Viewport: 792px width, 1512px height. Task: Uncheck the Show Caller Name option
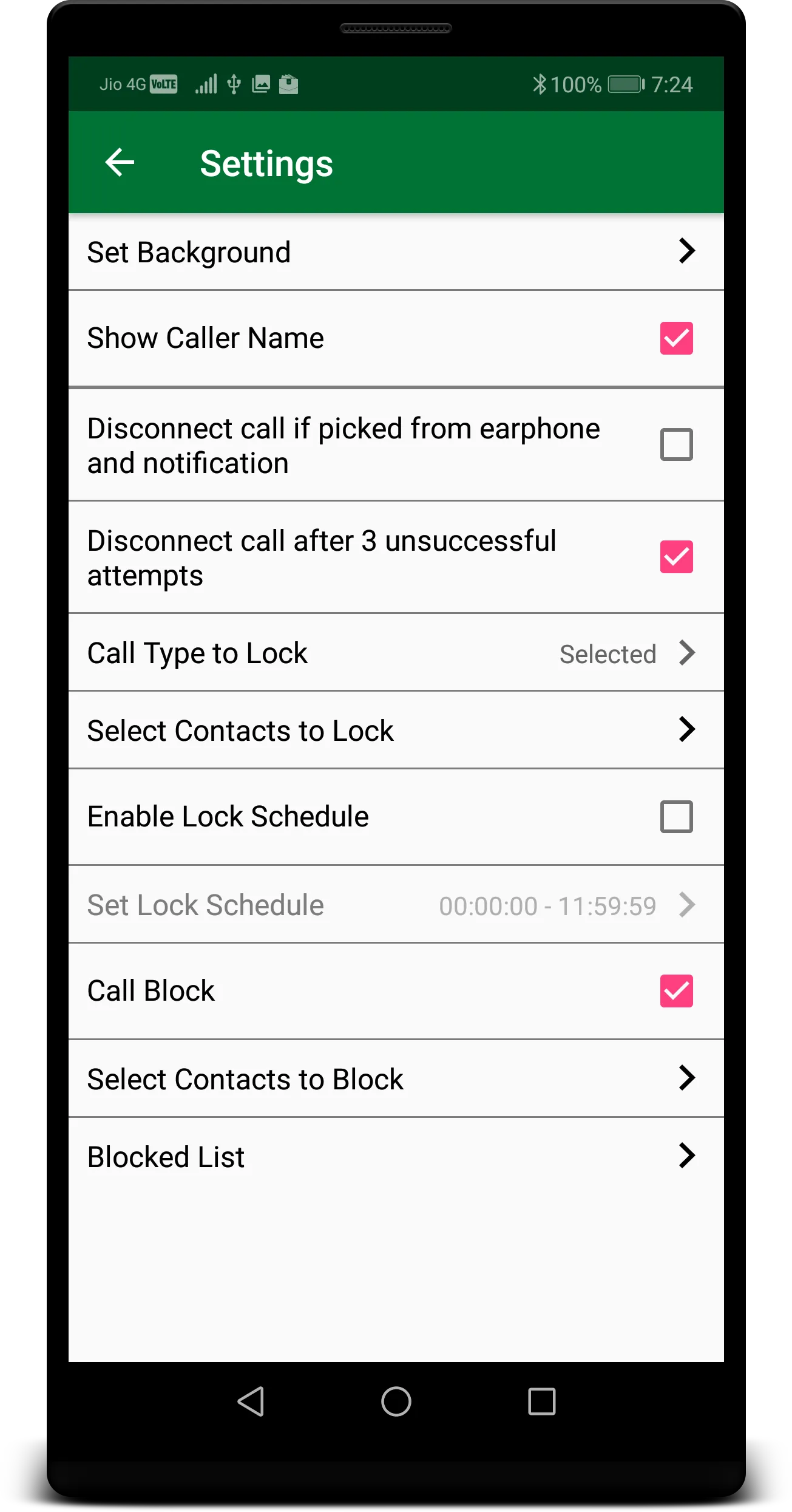(x=676, y=339)
